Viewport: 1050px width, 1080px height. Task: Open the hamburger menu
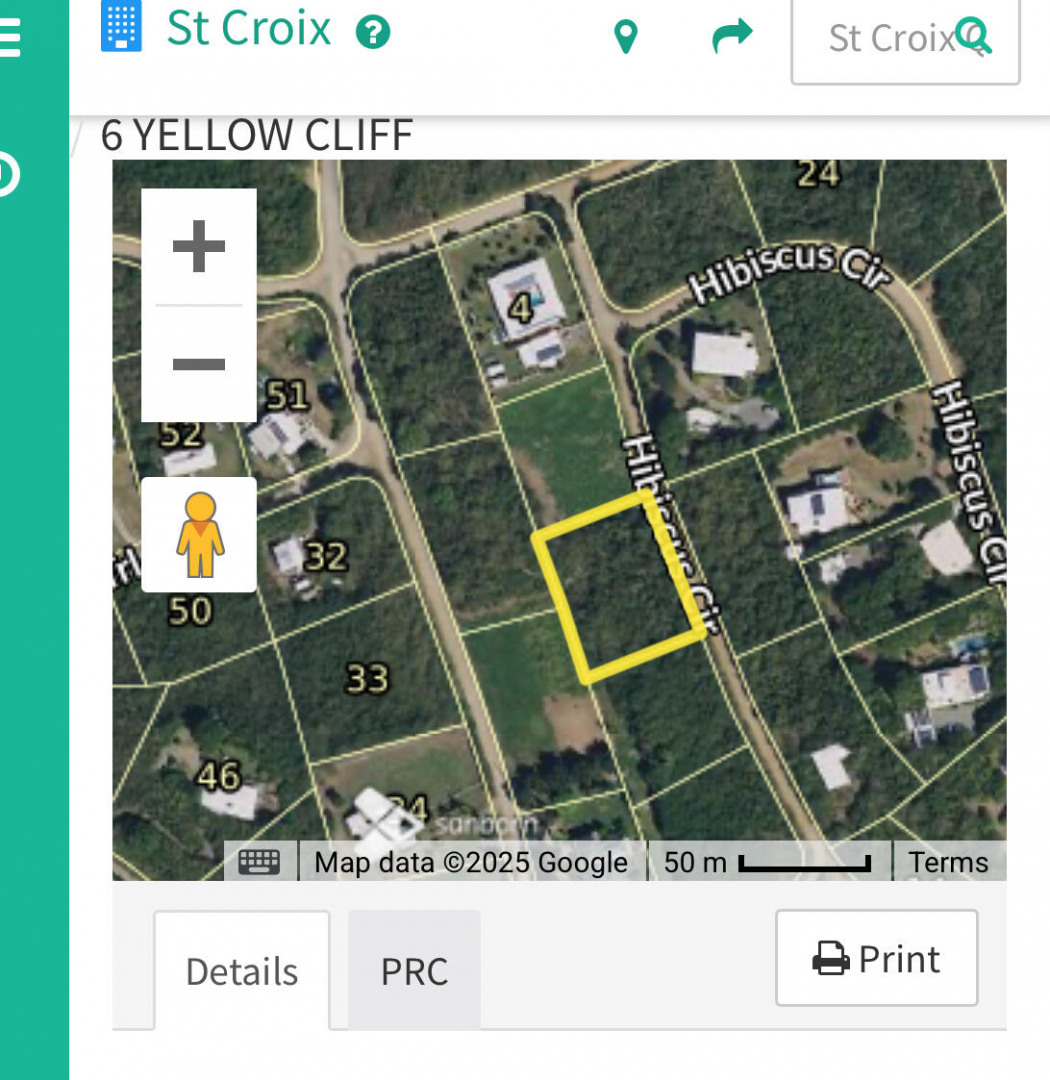10,38
